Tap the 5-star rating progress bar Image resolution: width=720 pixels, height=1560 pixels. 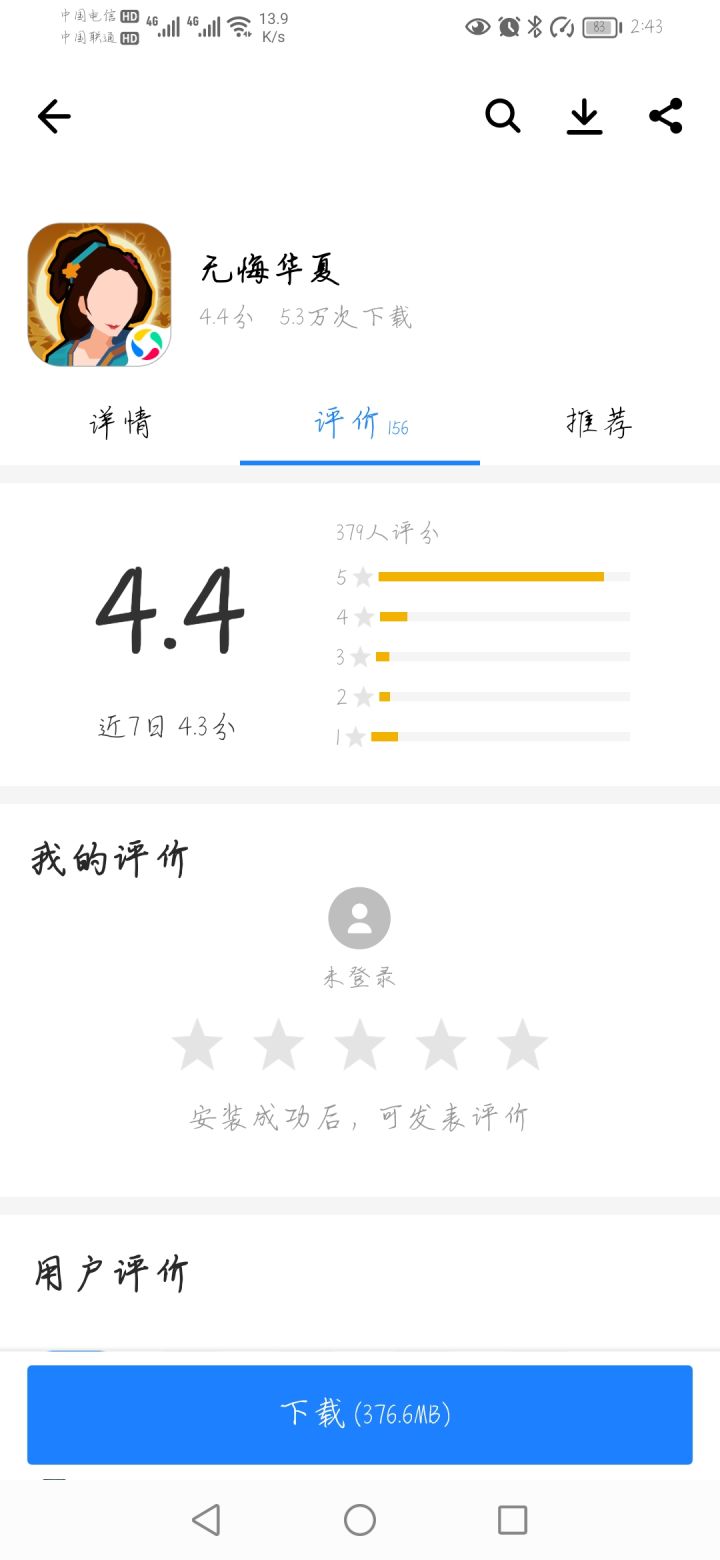point(500,577)
